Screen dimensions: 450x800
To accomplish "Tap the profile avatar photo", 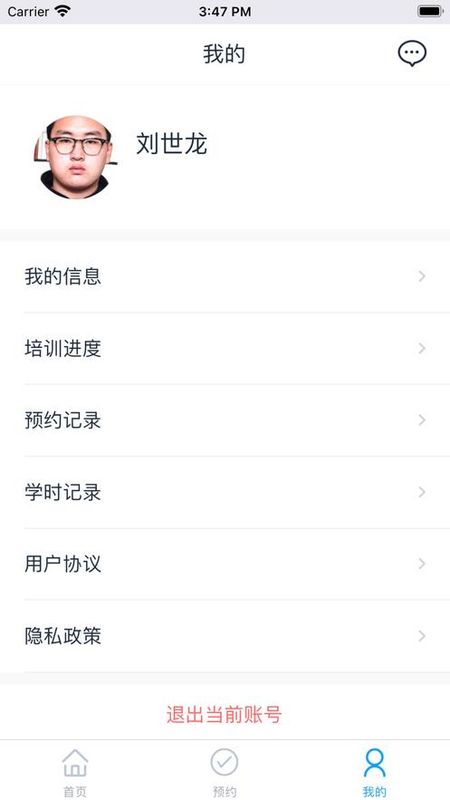I will (76, 157).
